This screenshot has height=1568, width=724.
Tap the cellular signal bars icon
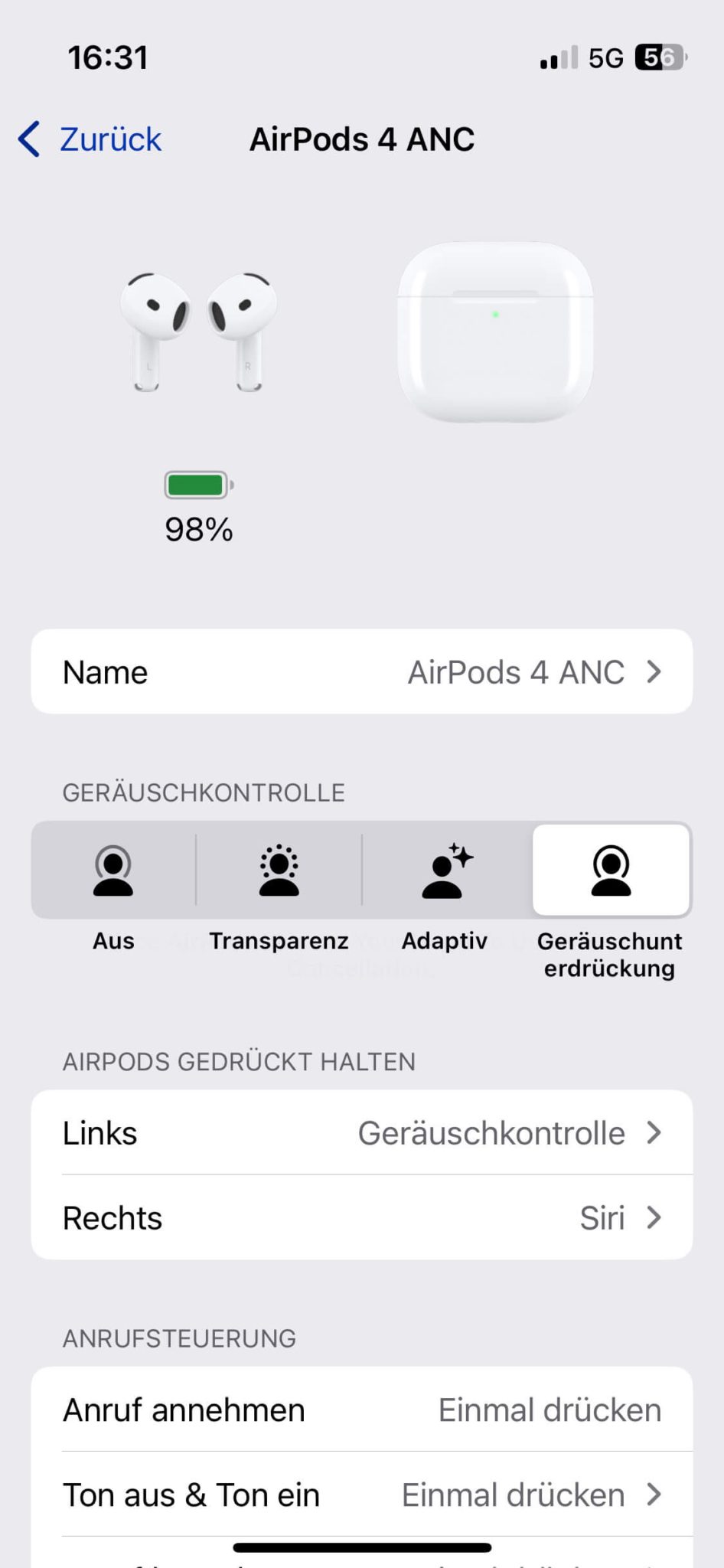[x=554, y=57]
